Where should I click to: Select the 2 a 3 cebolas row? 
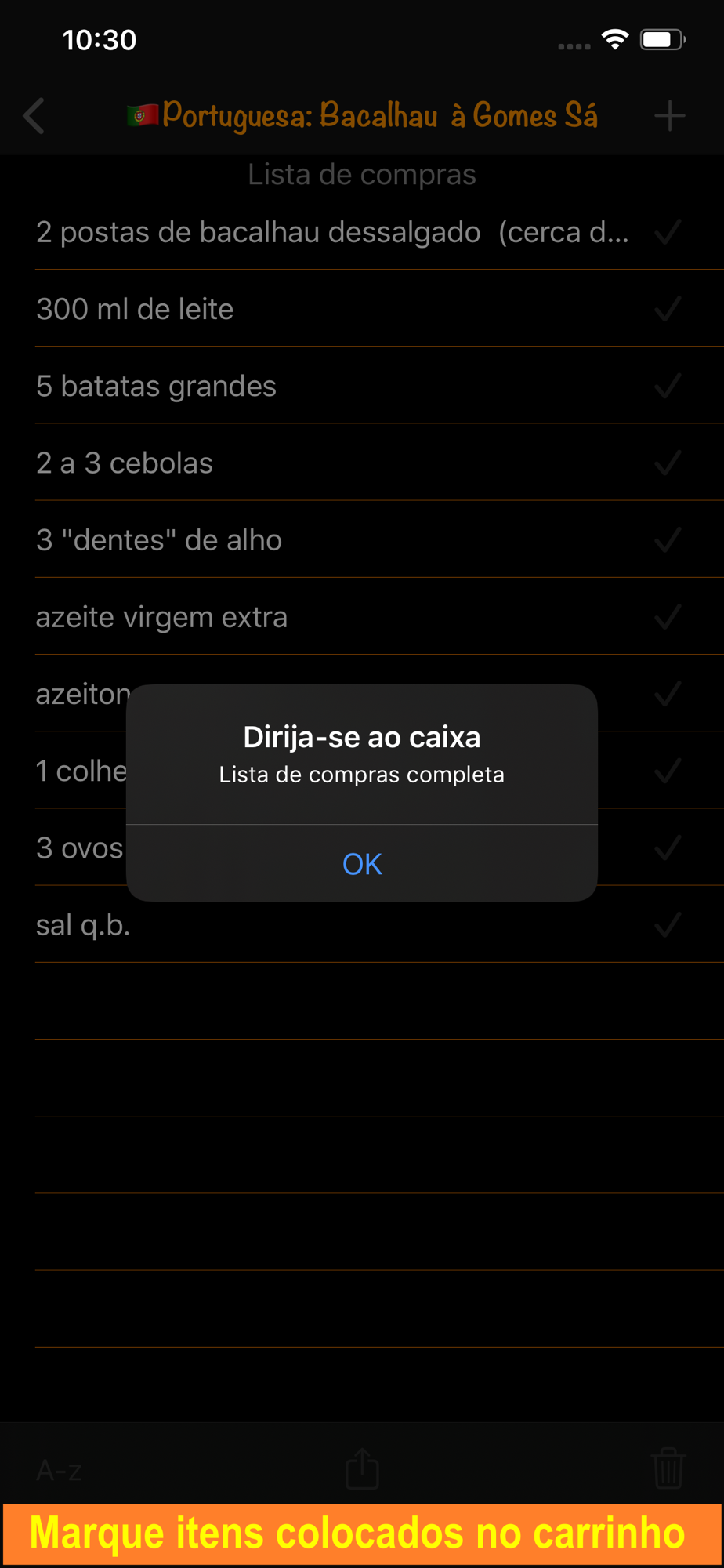(x=379, y=463)
